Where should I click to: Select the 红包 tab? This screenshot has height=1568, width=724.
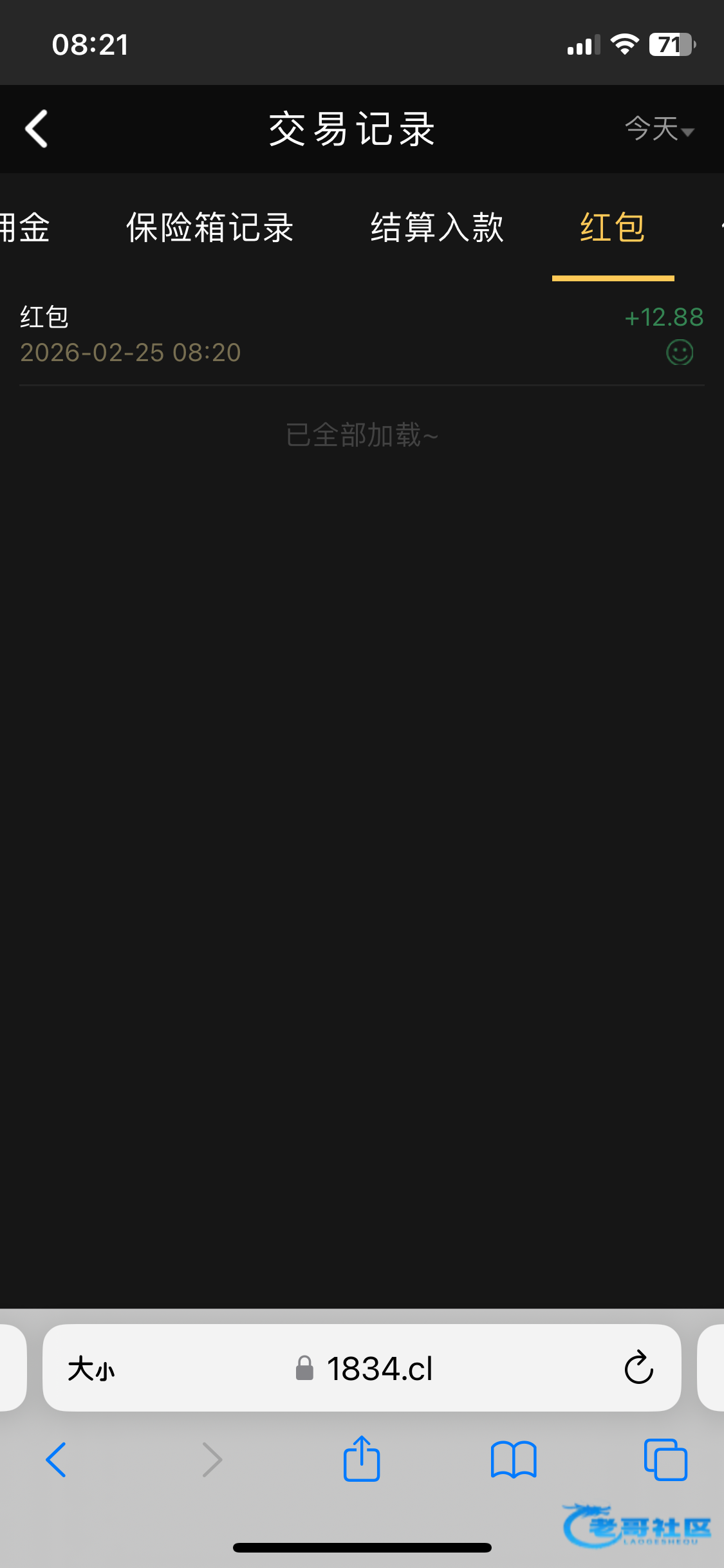(x=612, y=228)
